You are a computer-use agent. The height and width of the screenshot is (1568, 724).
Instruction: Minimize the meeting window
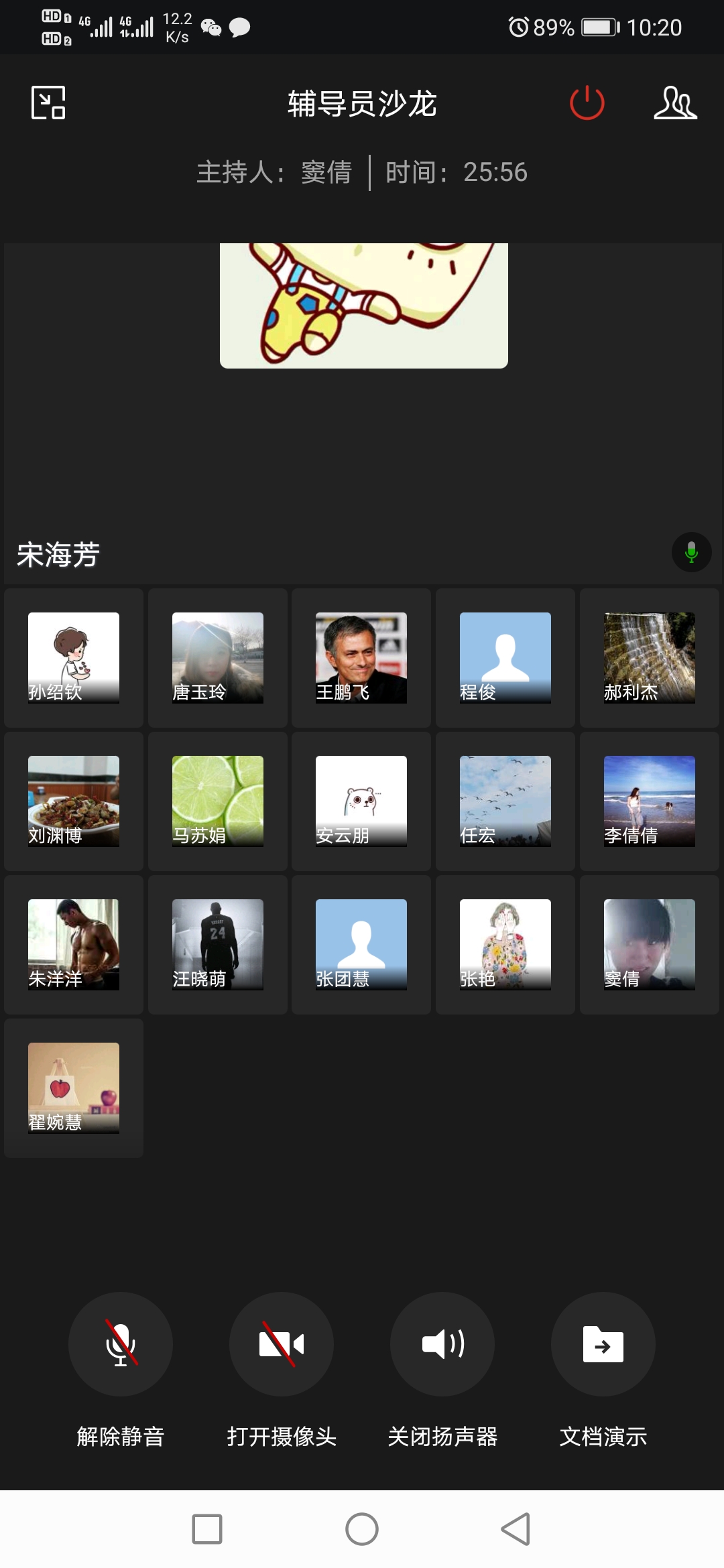(x=48, y=103)
